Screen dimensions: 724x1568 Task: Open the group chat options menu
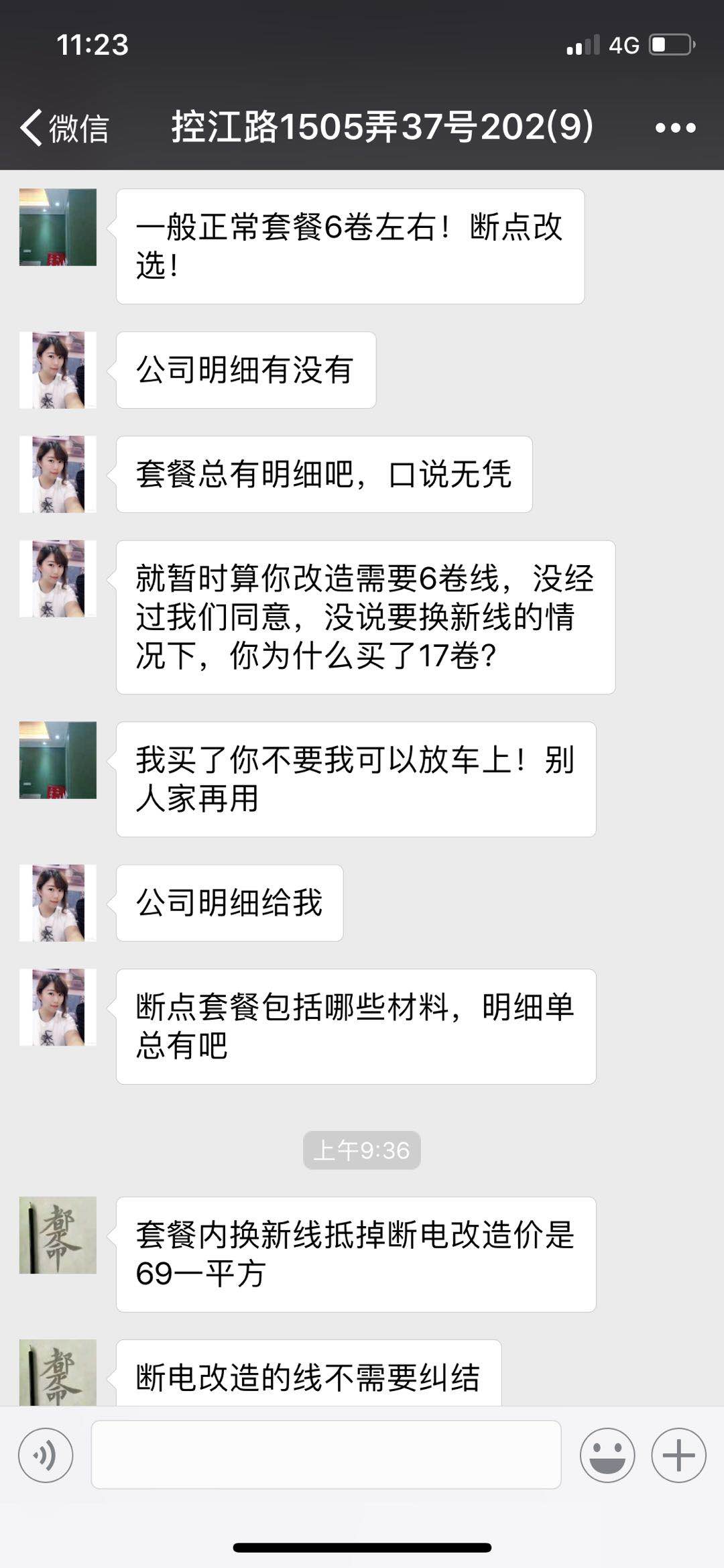pos(675,127)
